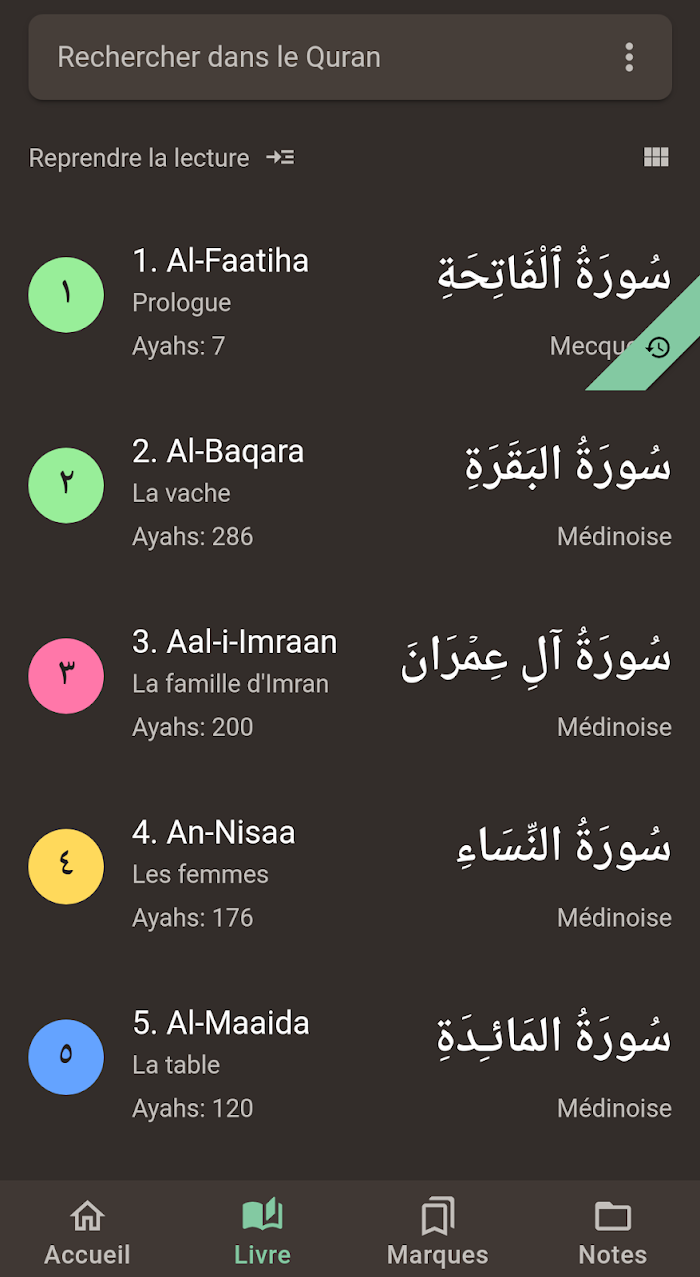Open the overflow menu in the search bar

[629, 57]
